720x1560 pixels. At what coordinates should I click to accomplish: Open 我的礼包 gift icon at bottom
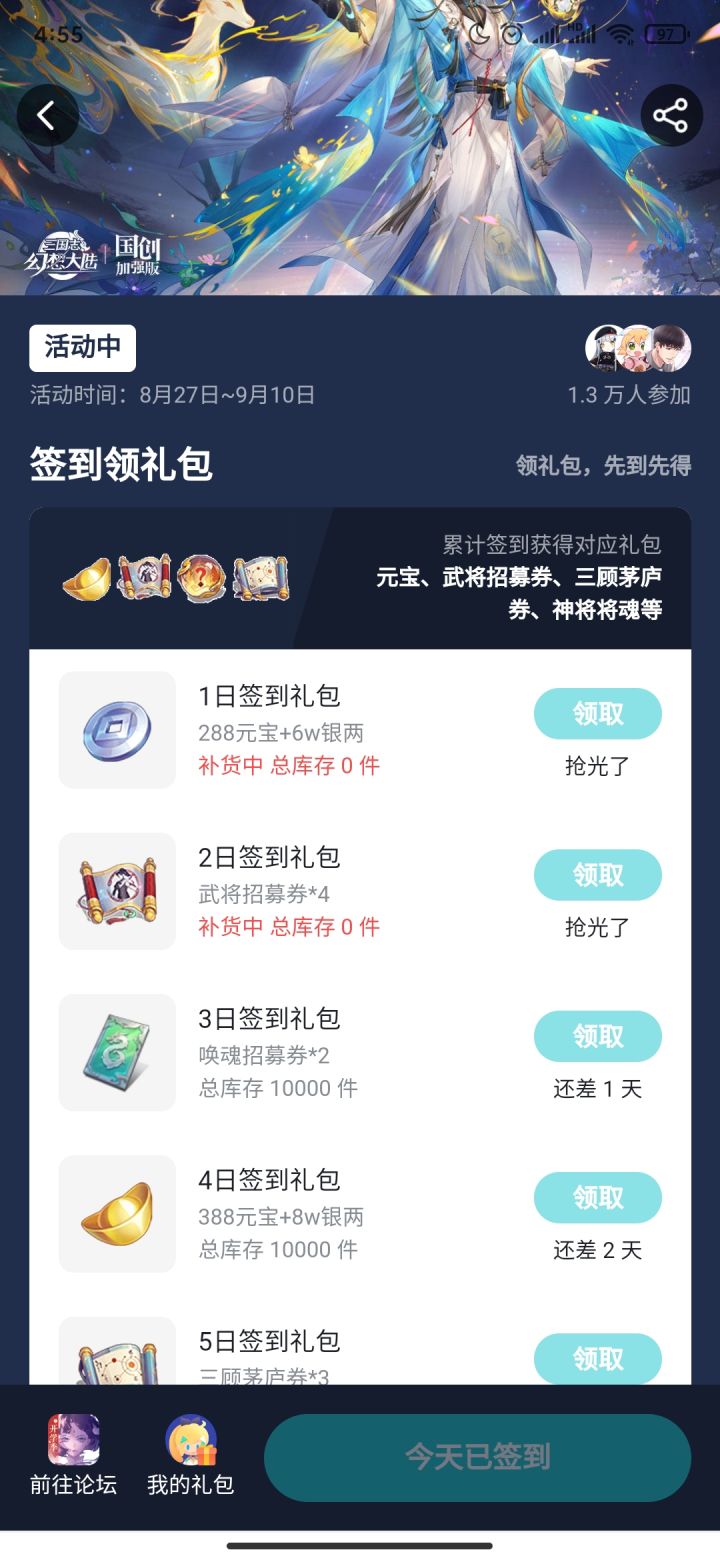click(x=190, y=1441)
